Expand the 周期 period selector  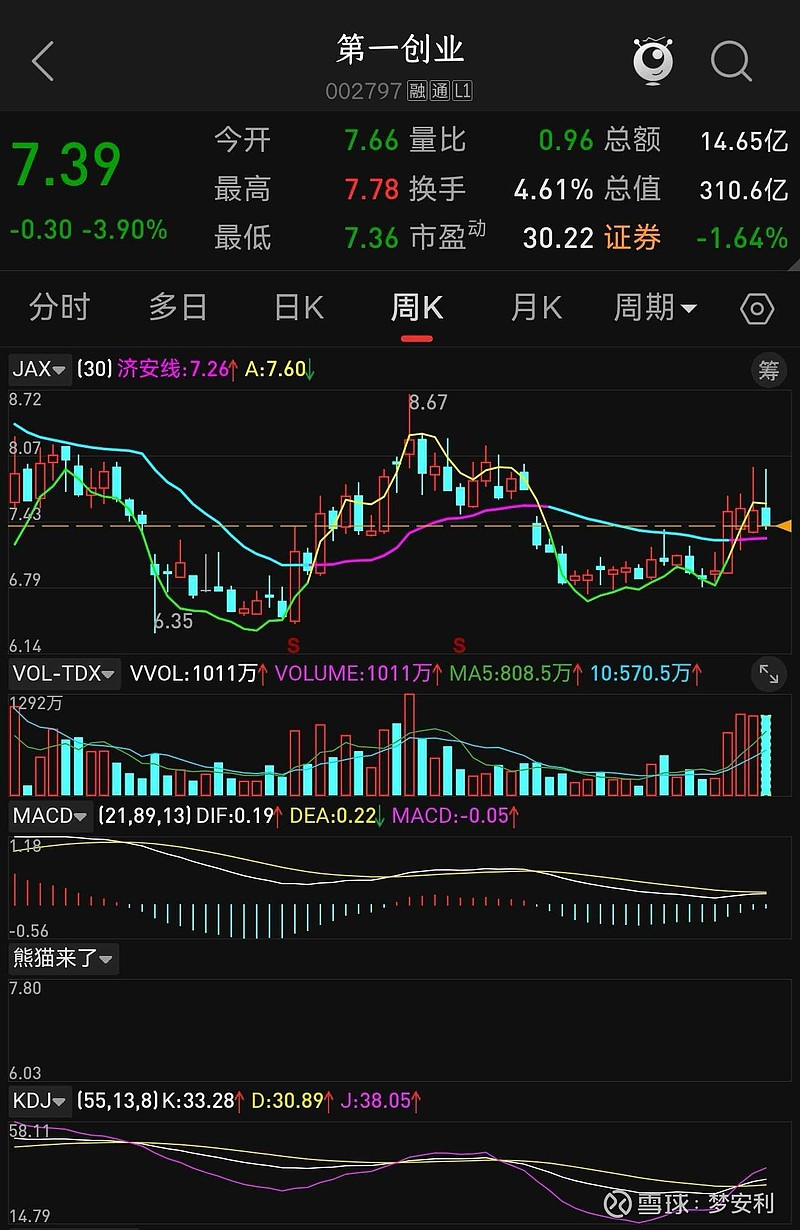pyautogui.click(x=655, y=308)
